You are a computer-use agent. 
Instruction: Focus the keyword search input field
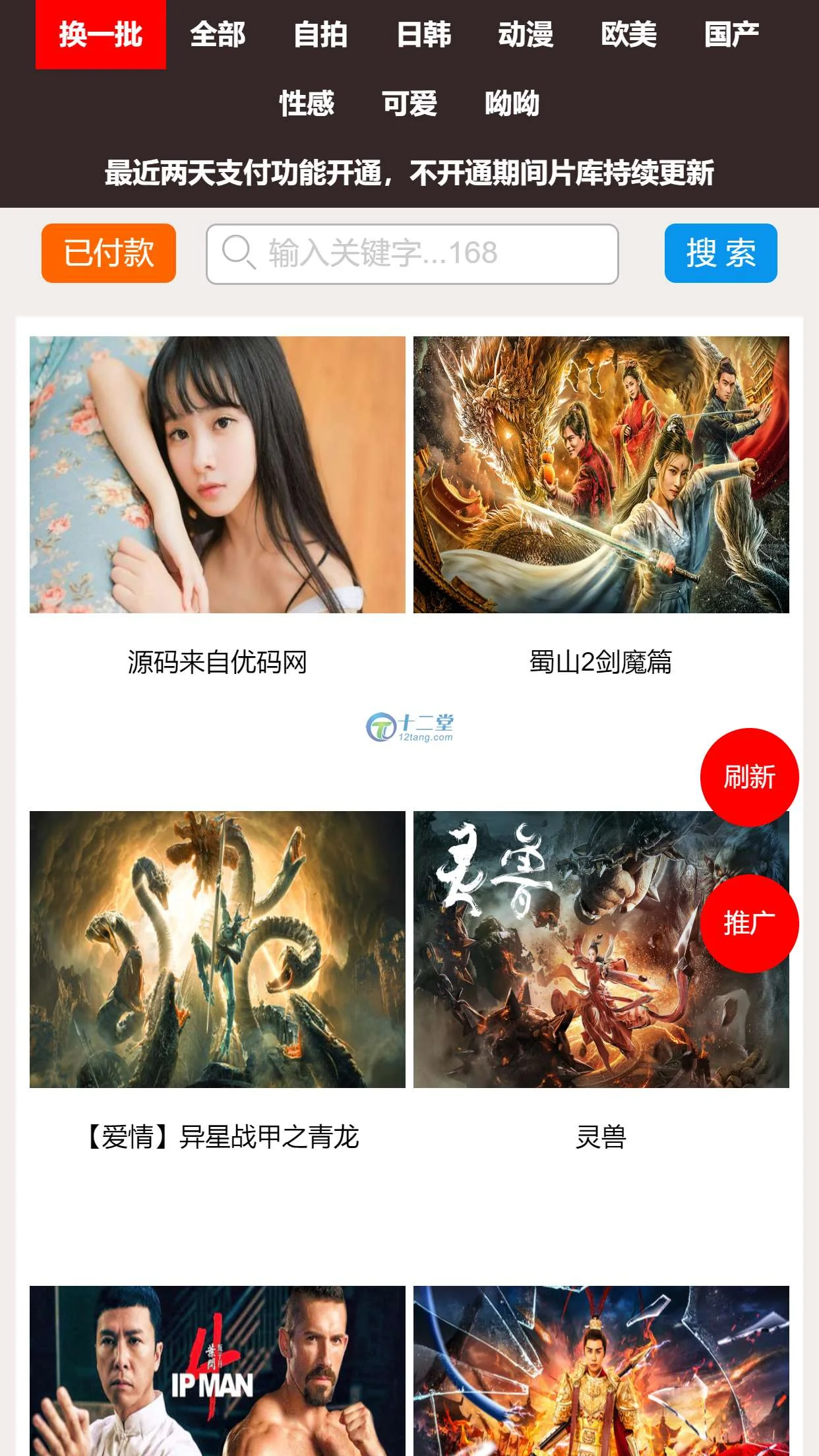click(412, 254)
